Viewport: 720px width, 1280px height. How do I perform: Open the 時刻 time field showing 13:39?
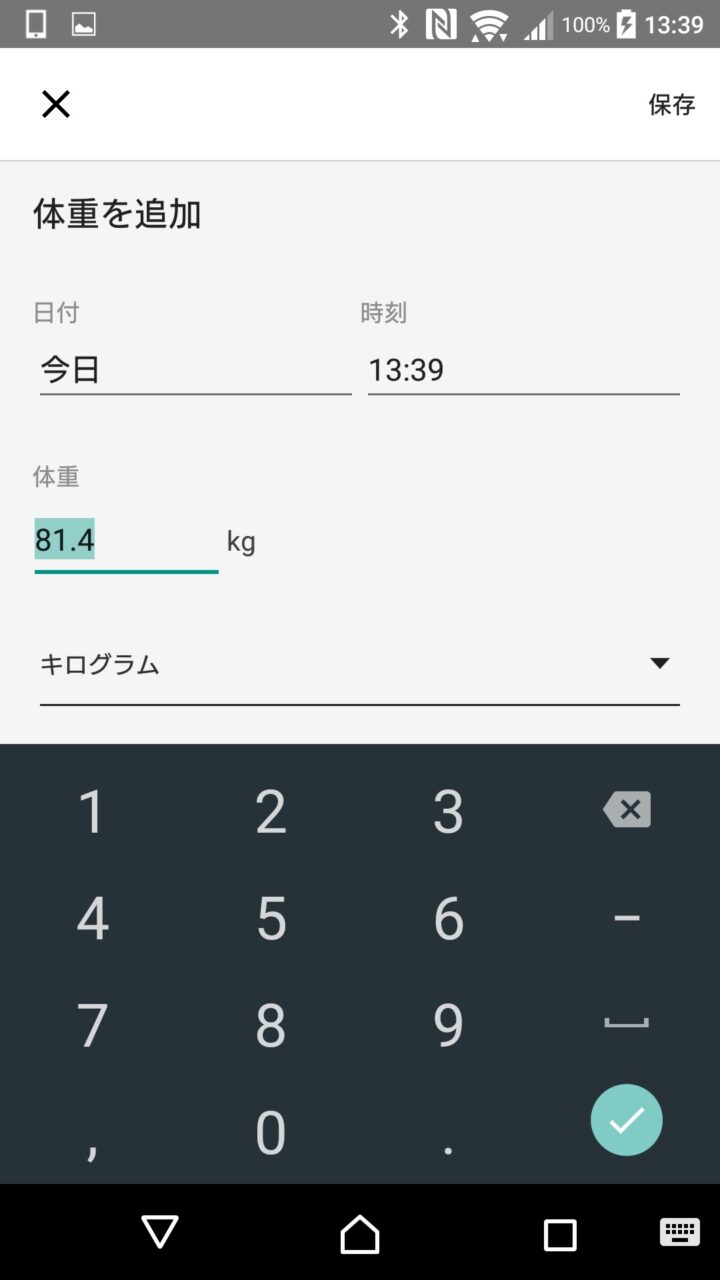[x=523, y=371]
